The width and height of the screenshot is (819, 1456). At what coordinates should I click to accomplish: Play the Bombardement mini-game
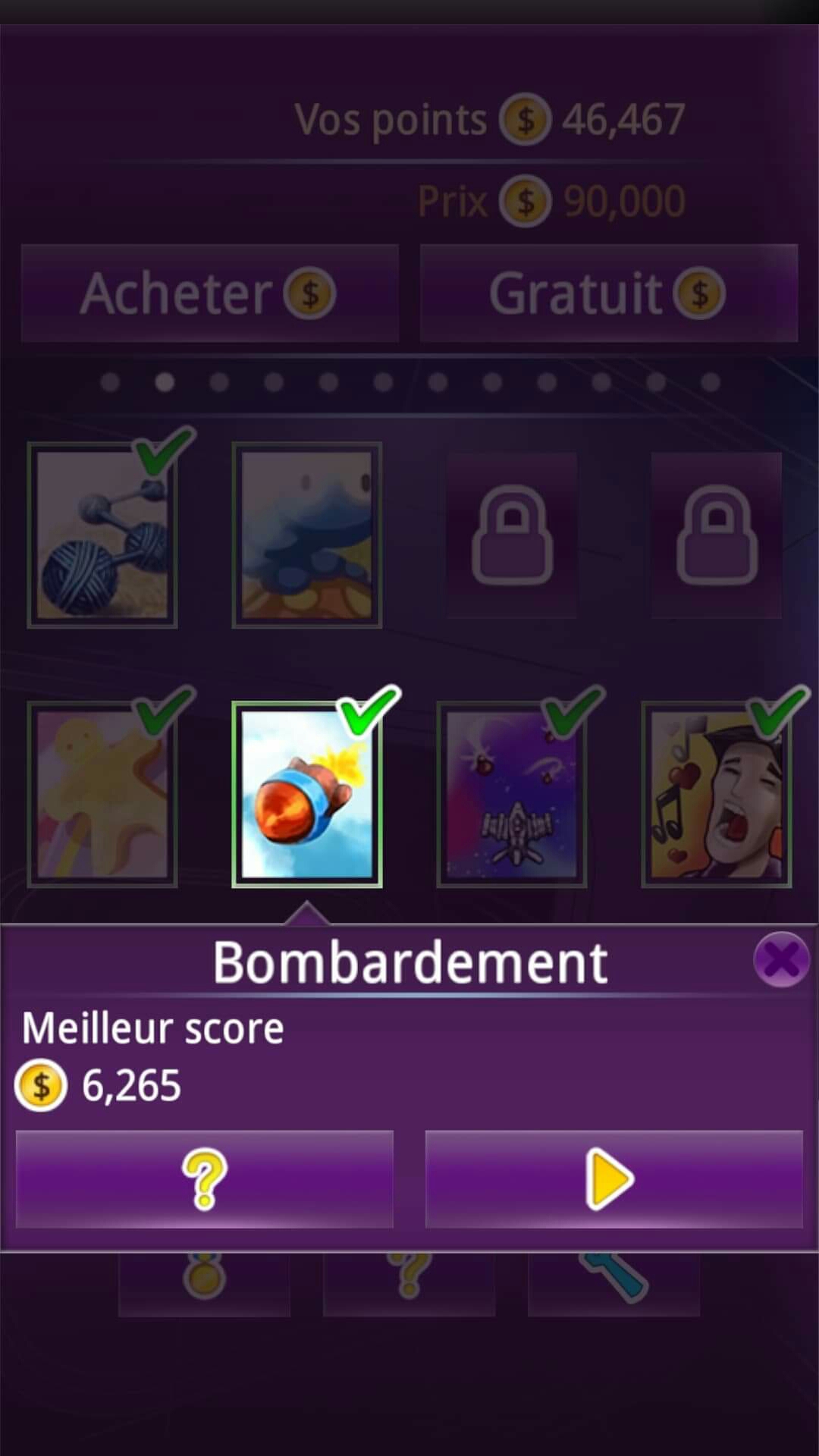pyautogui.click(x=613, y=1179)
